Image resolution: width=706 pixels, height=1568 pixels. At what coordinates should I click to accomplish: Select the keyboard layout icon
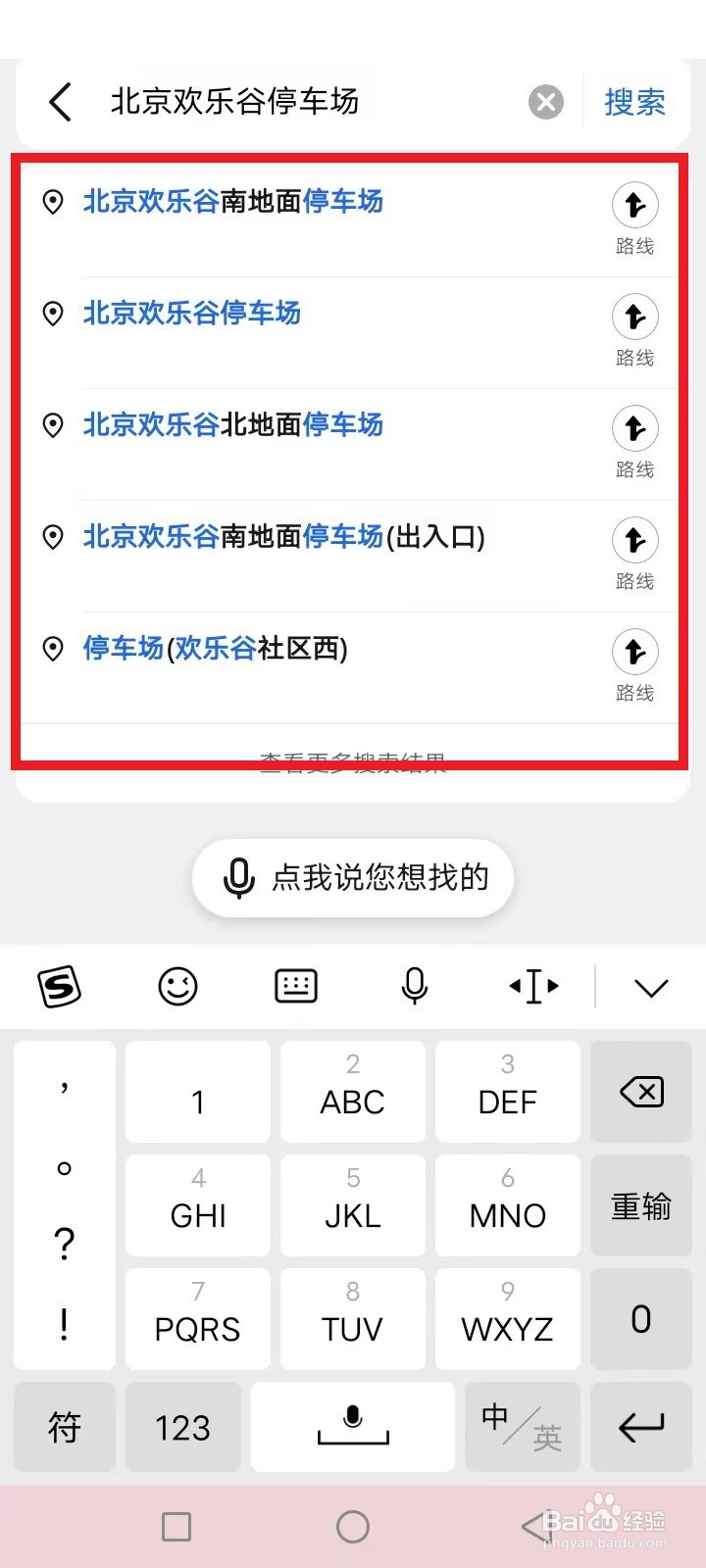click(x=296, y=987)
